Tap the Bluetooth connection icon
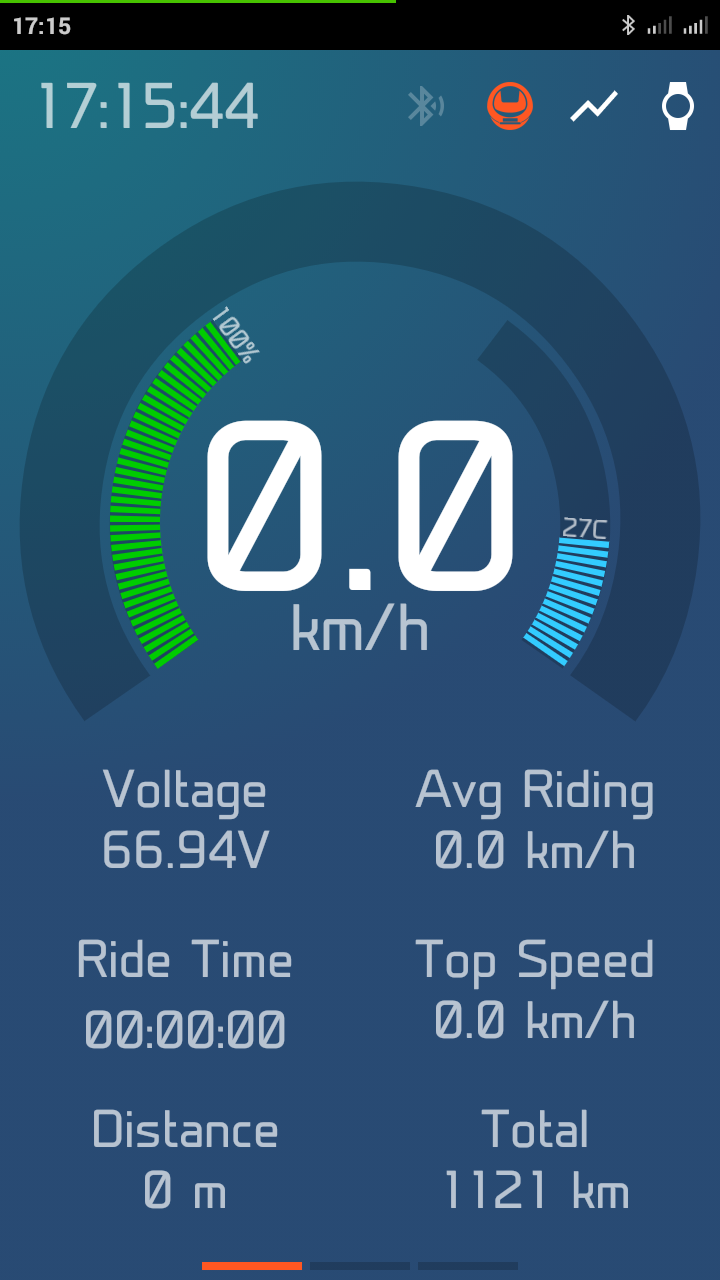 (x=425, y=106)
